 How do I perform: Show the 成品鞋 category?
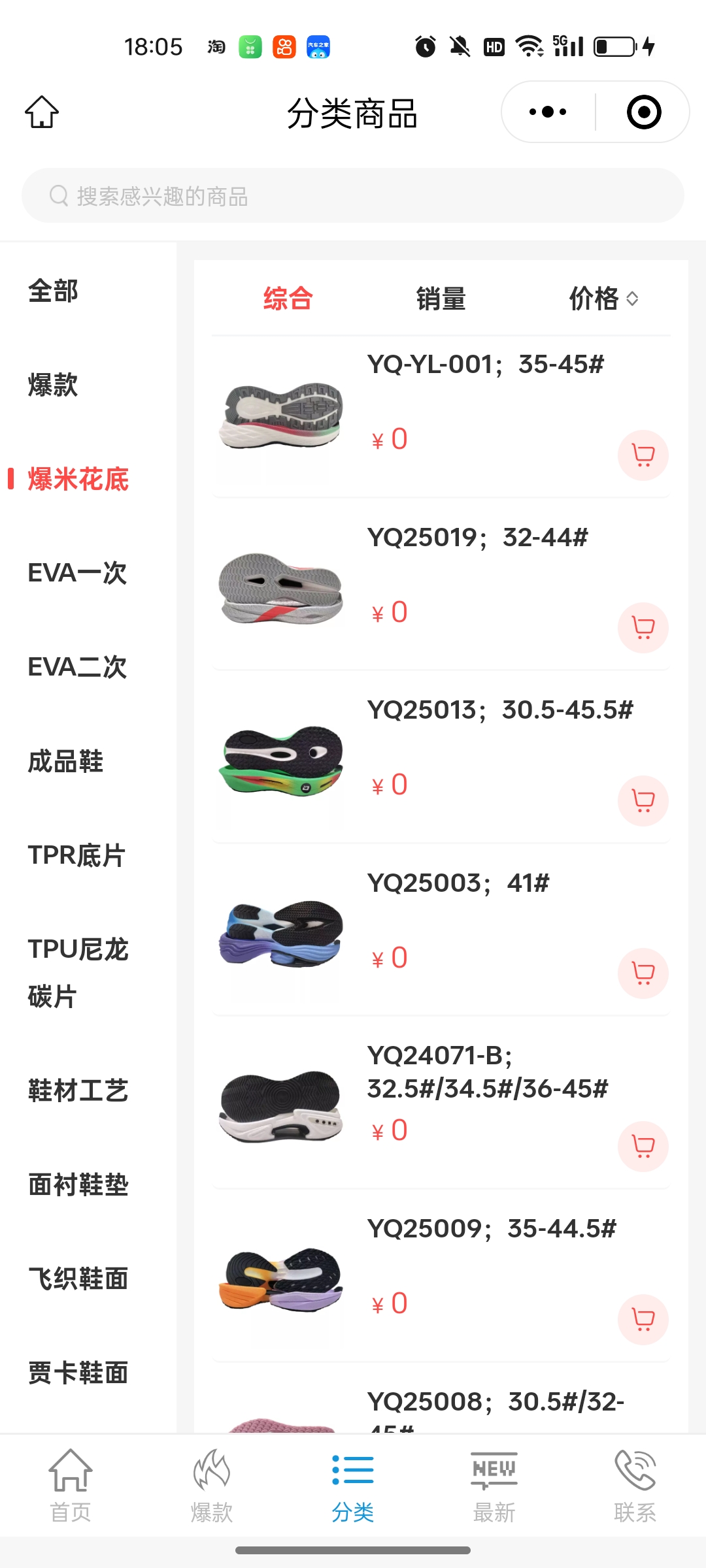(x=65, y=762)
